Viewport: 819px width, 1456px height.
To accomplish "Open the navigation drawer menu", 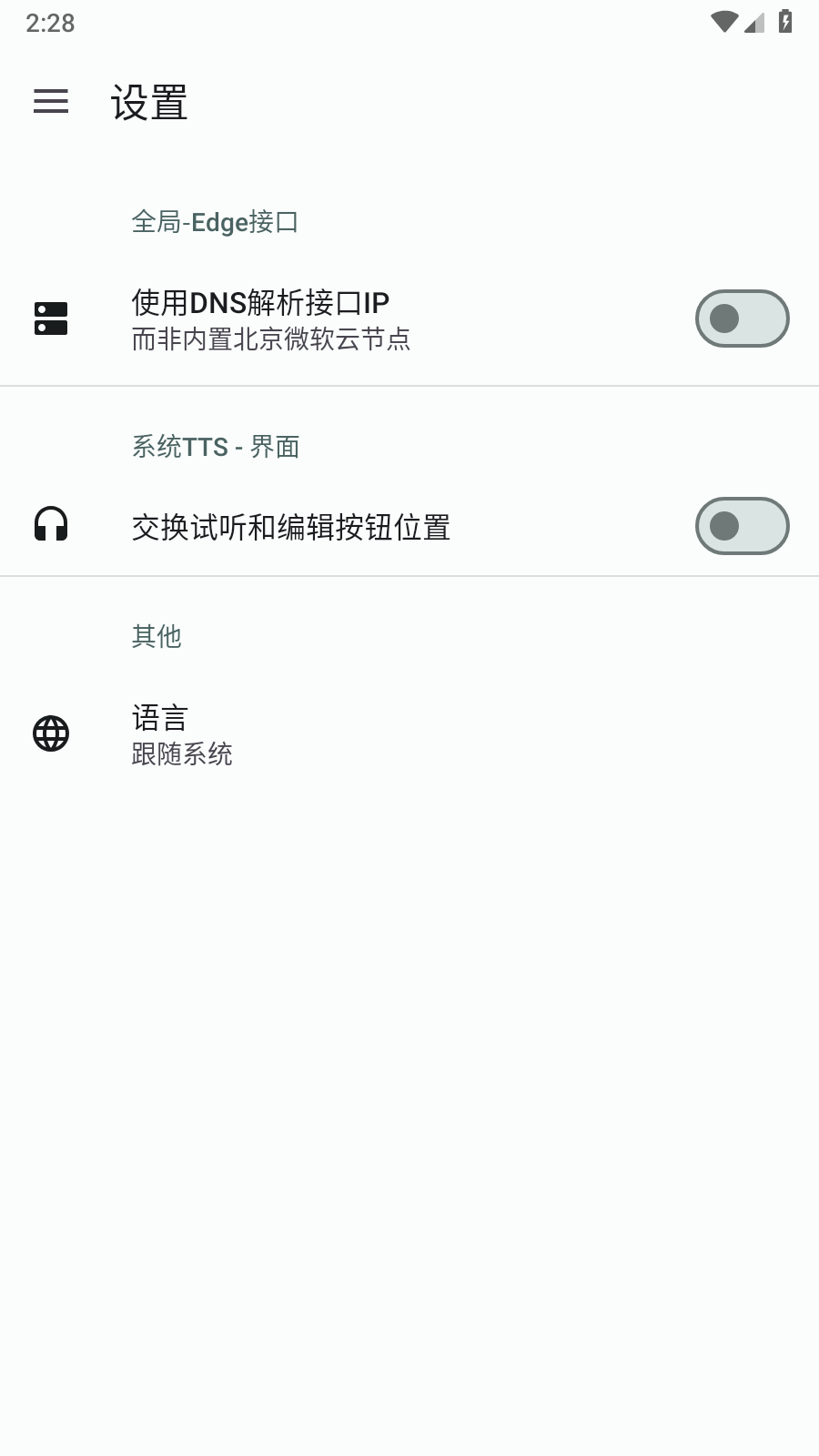I will point(51,101).
